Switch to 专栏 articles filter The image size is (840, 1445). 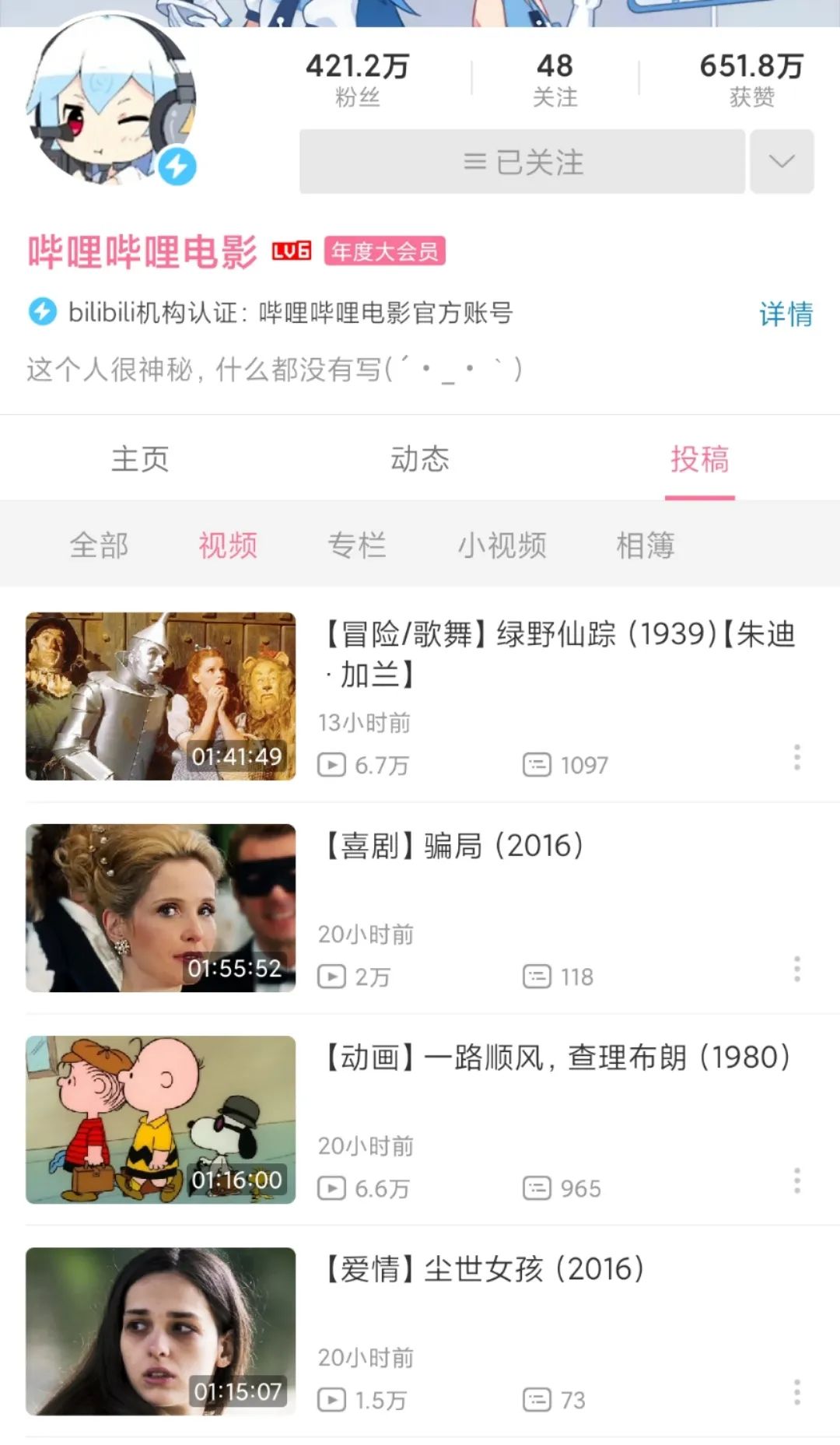click(x=357, y=545)
